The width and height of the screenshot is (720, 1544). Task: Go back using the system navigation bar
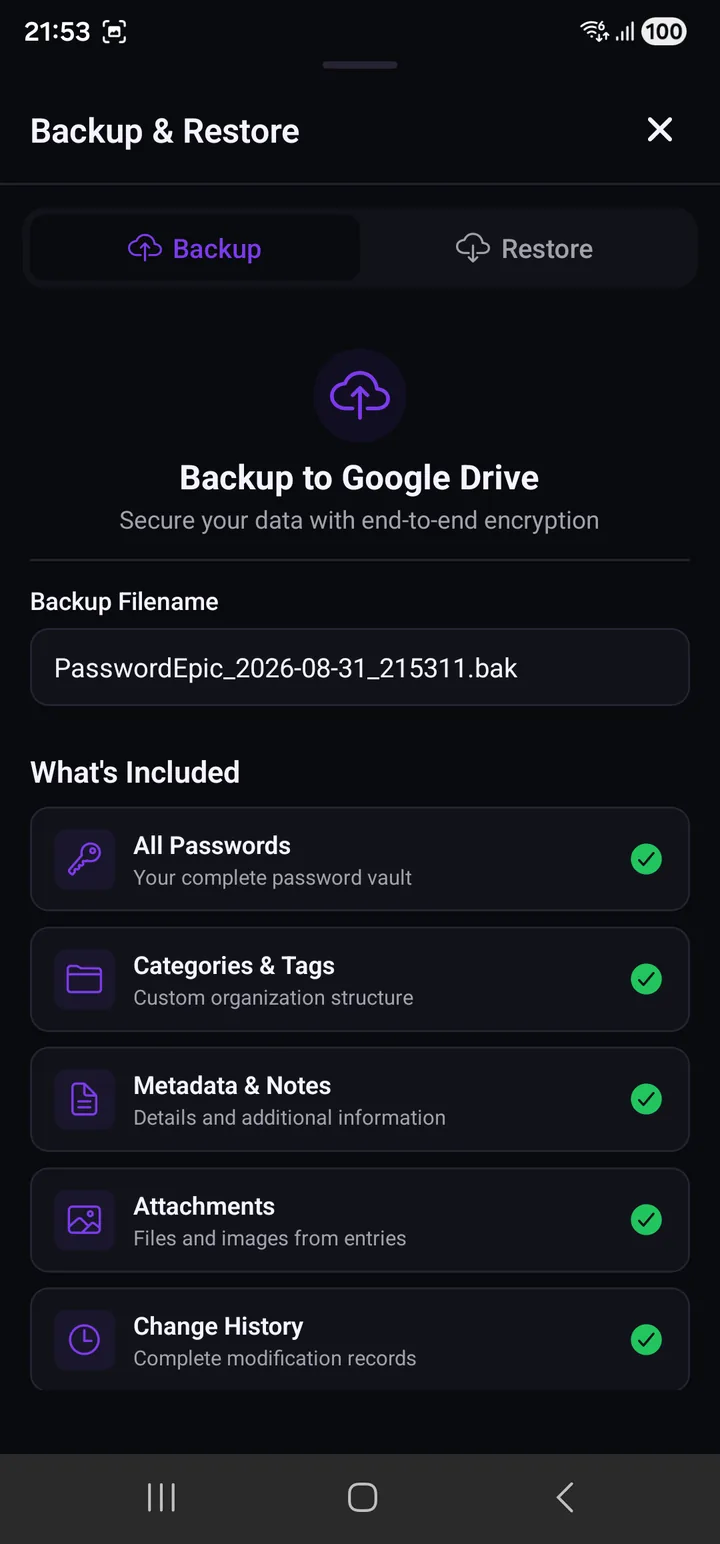coord(565,1497)
